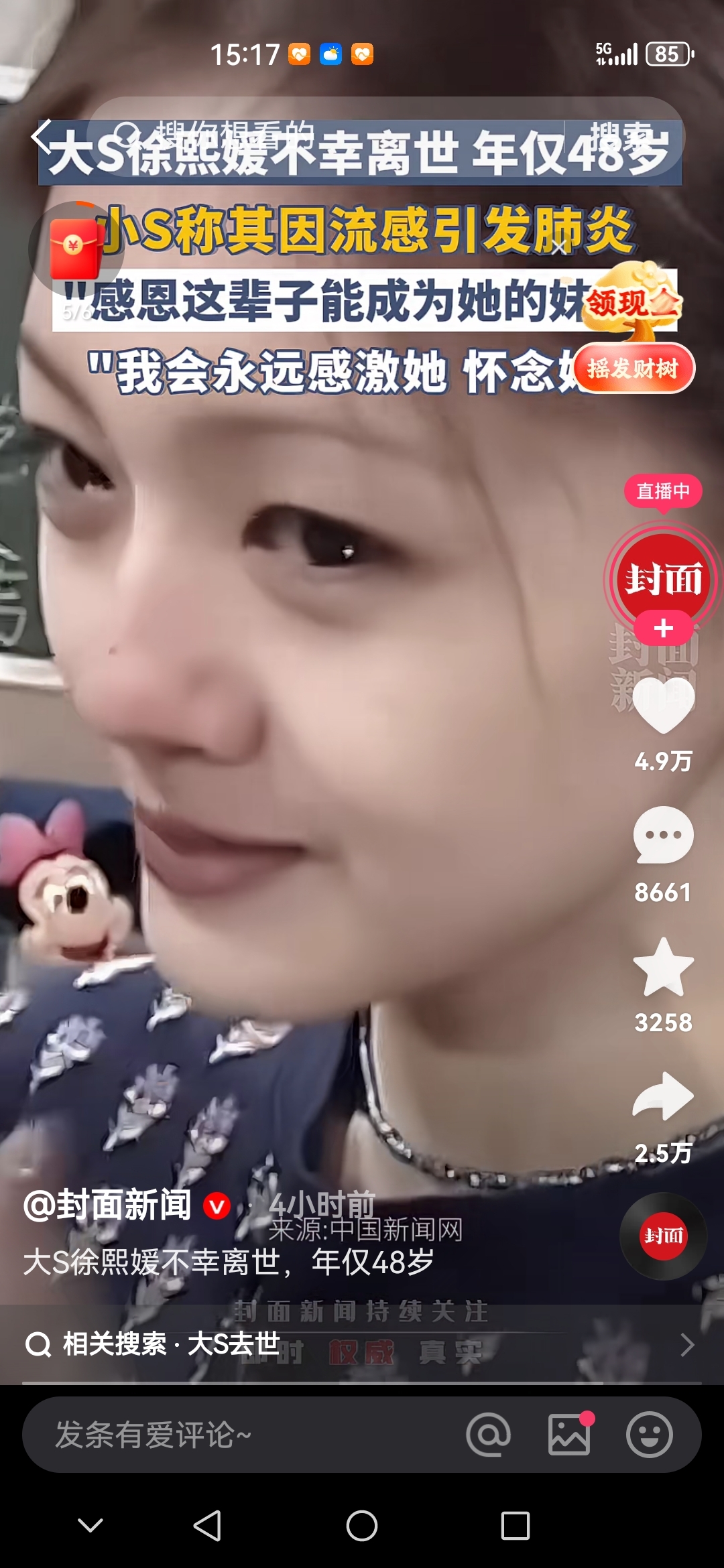The width and height of the screenshot is (724, 1568).
Task: Open the comments with 8661 replies
Action: point(663,835)
